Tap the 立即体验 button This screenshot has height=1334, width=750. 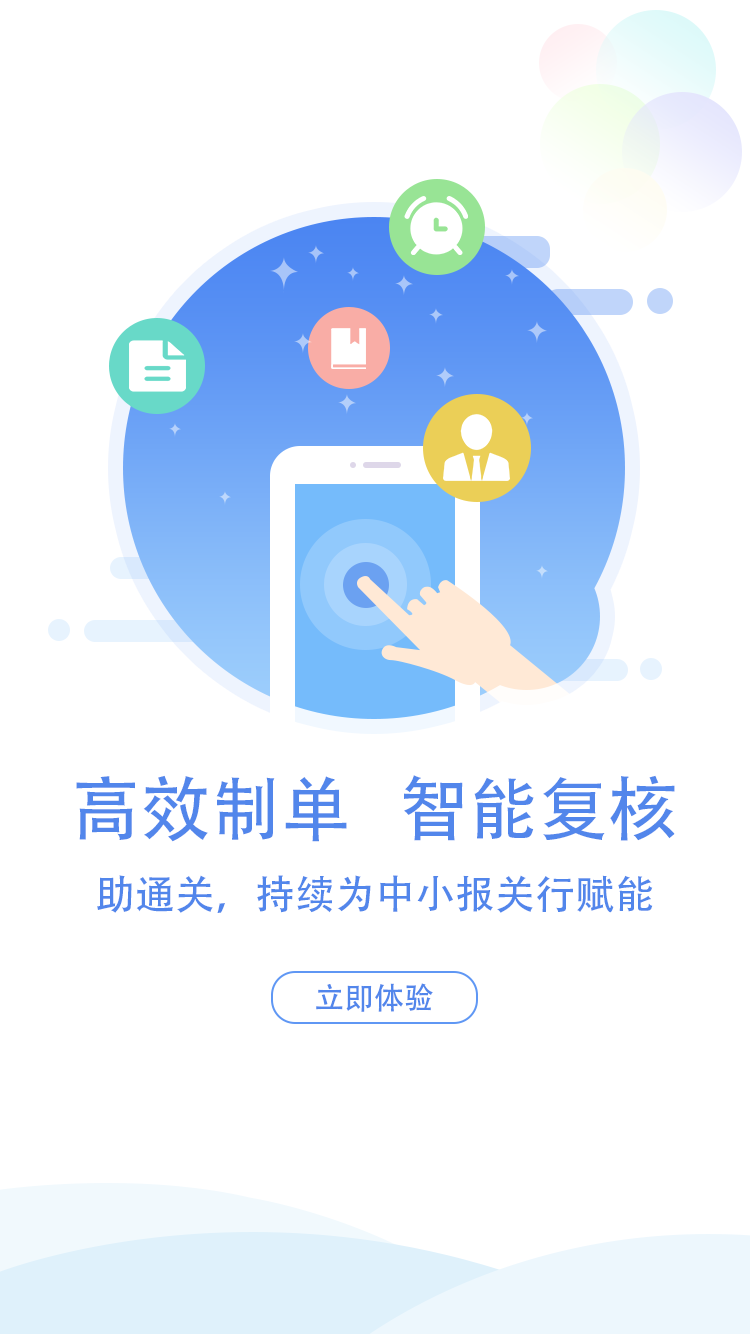click(374, 997)
